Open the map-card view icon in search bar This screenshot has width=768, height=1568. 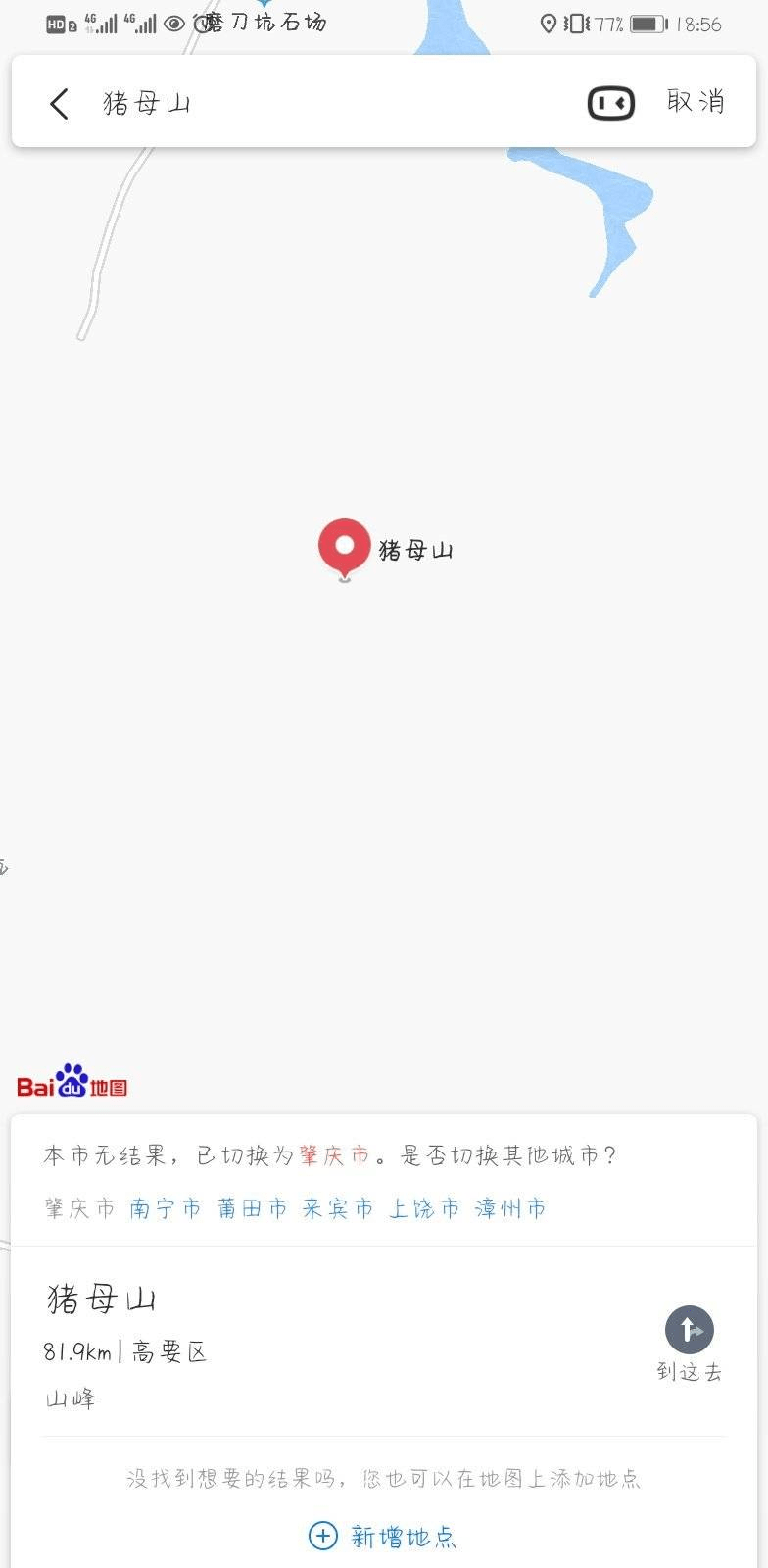[x=609, y=102]
